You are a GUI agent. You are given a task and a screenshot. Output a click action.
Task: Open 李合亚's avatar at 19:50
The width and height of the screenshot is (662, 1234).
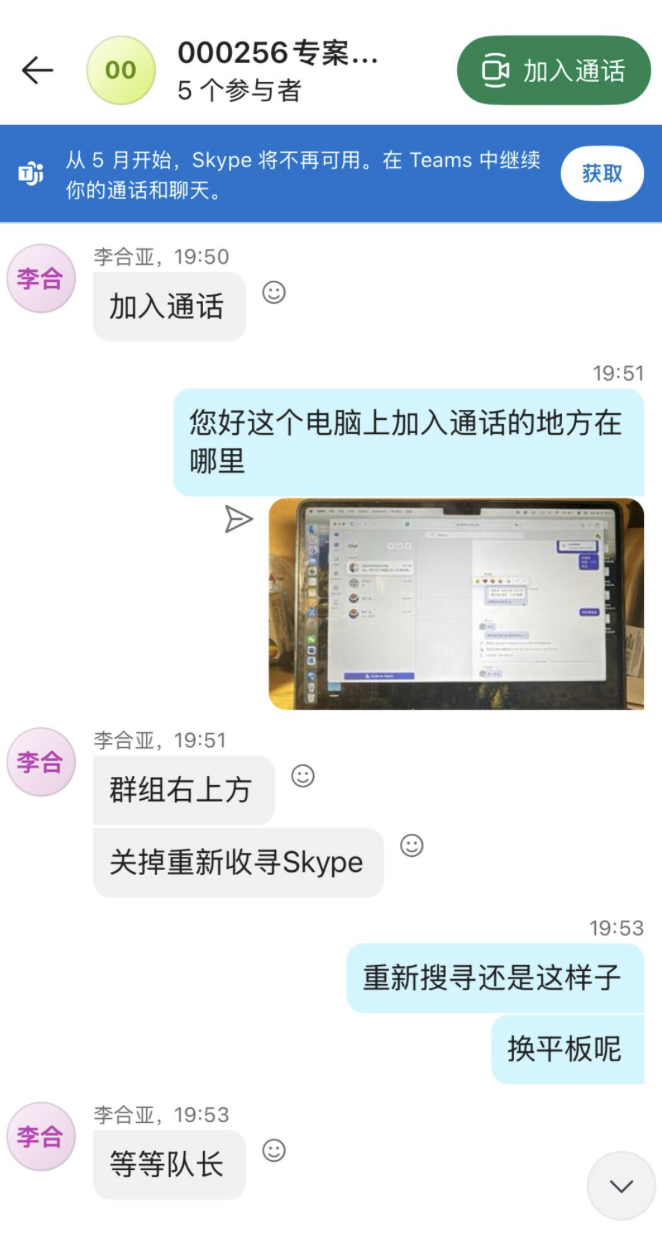[x=40, y=279]
